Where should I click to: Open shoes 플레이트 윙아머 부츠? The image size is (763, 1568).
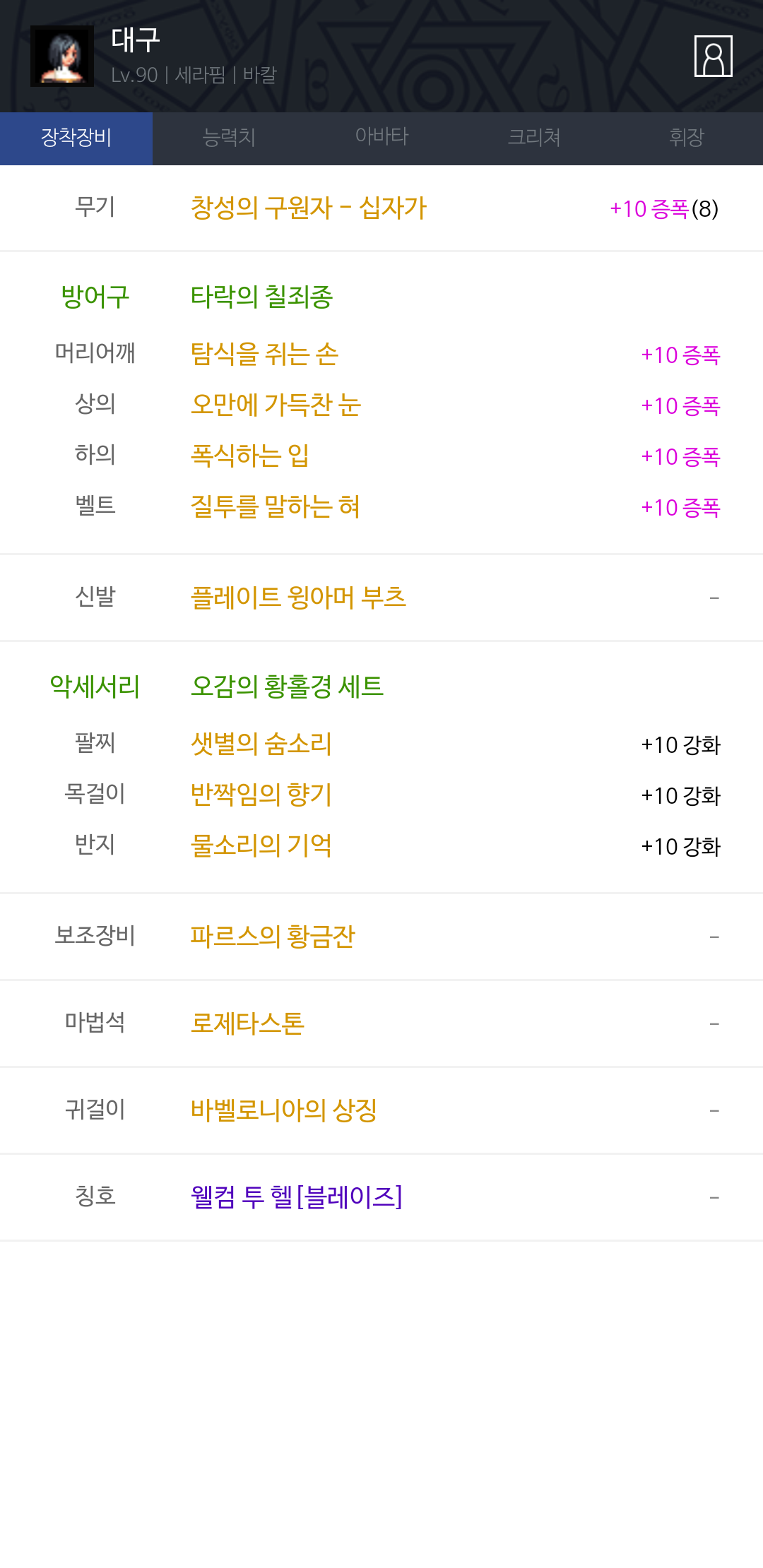point(298,598)
